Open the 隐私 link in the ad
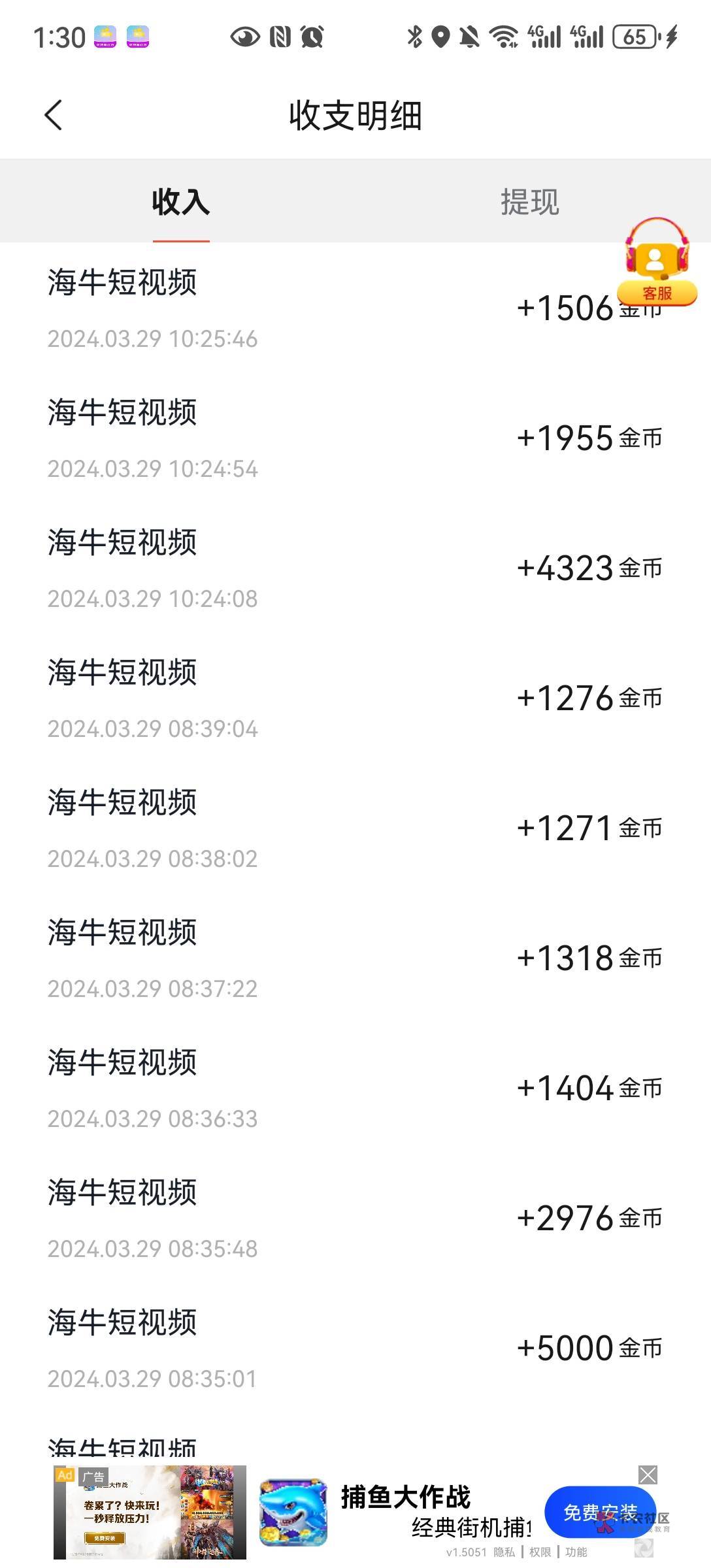Image resolution: width=711 pixels, height=1568 pixels. (x=504, y=1552)
